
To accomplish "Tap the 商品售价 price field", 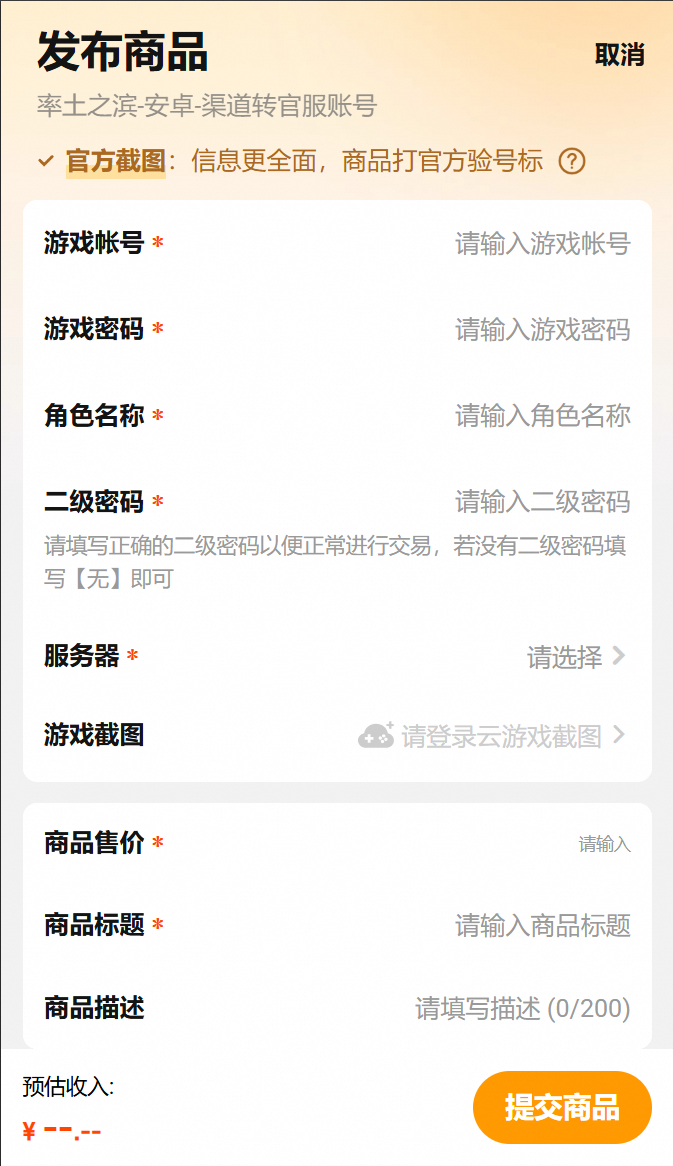I will 604,844.
